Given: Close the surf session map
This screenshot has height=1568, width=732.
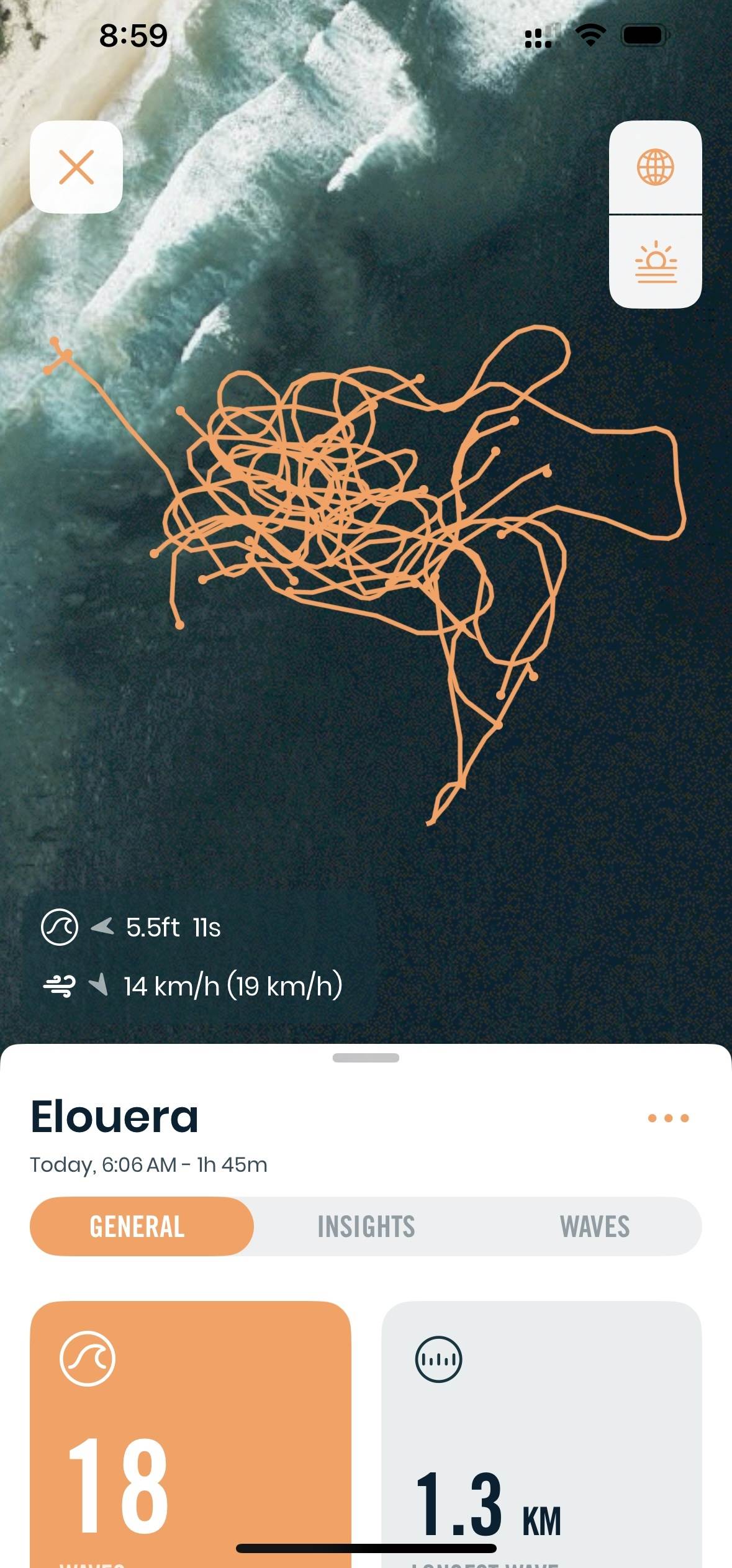Looking at the screenshot, I should pyautogui.click(x=76, y=167).
